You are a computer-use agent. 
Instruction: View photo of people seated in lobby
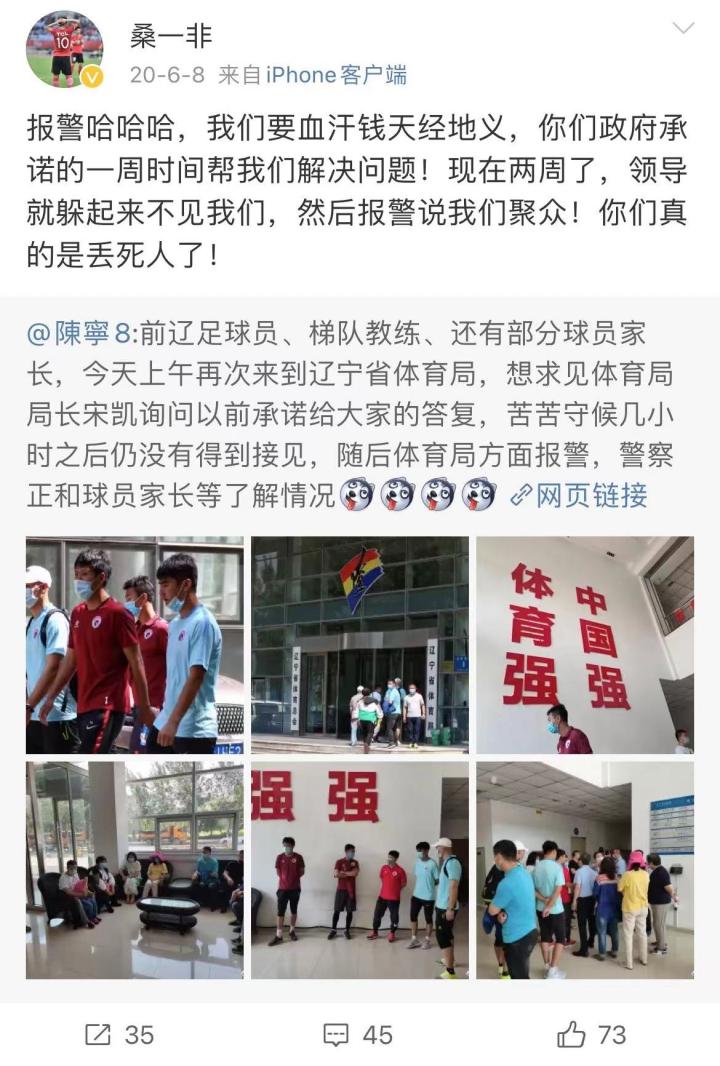click(135, 870)
